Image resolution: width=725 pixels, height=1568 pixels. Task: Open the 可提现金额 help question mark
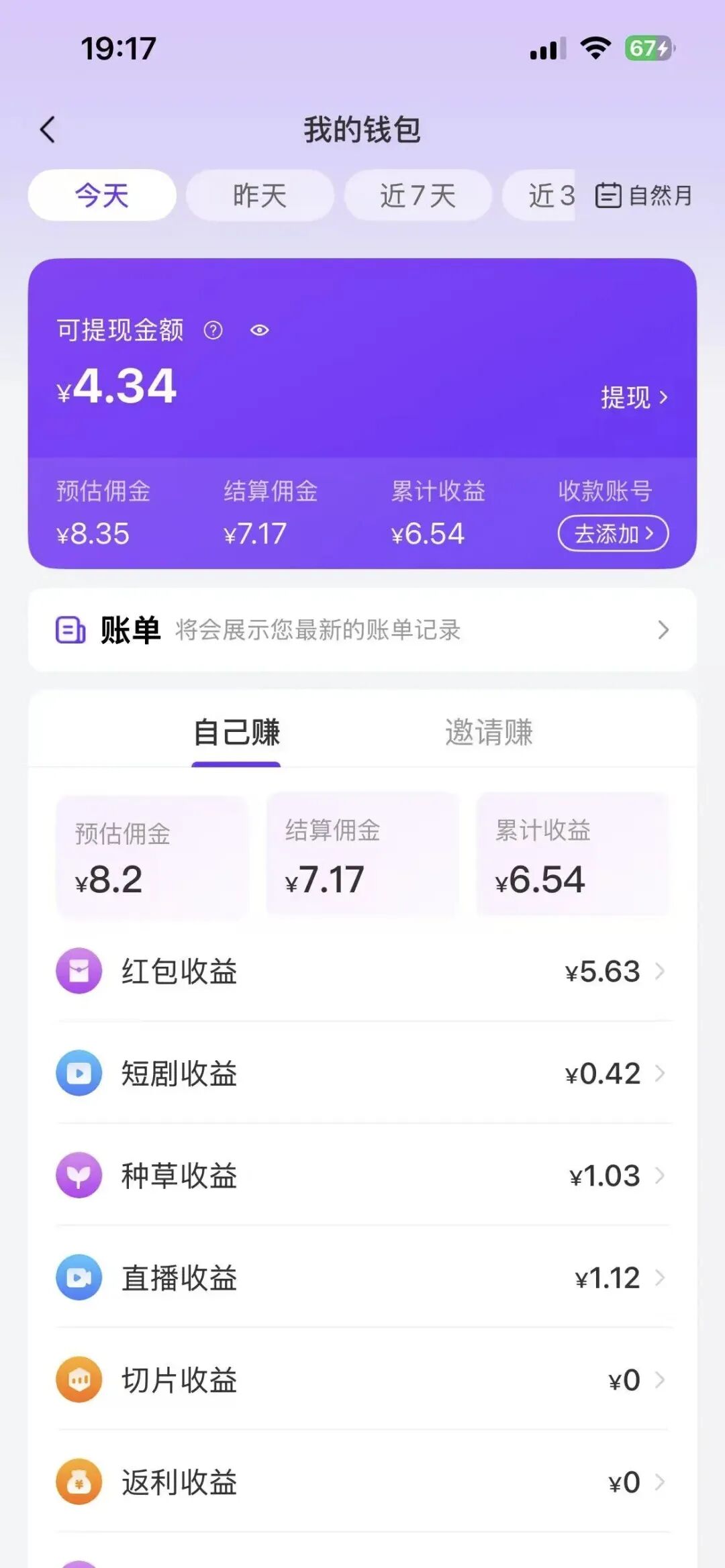coord(213,330)
